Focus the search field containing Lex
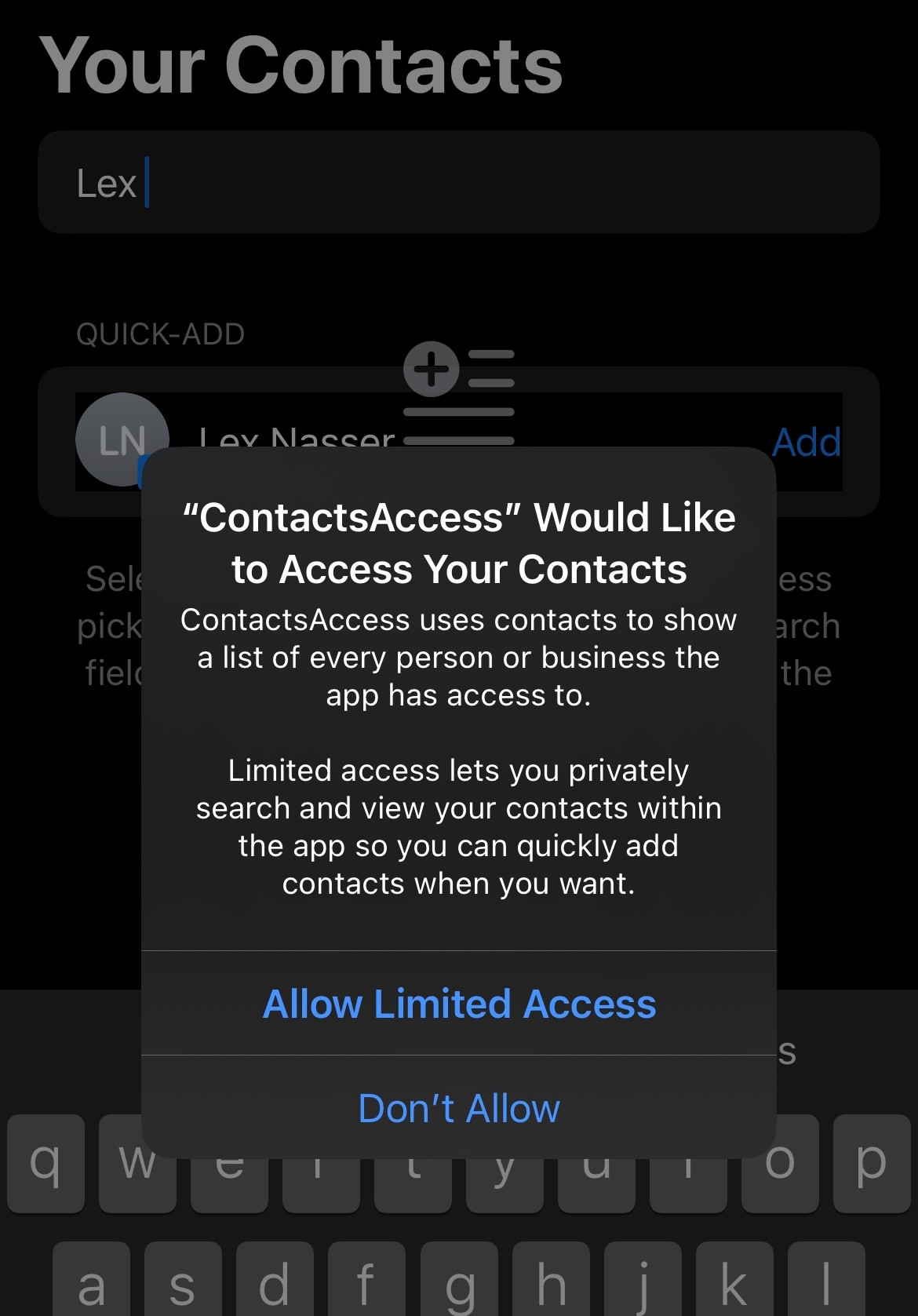Screen dimensions: 918x1316 [459, 183]
